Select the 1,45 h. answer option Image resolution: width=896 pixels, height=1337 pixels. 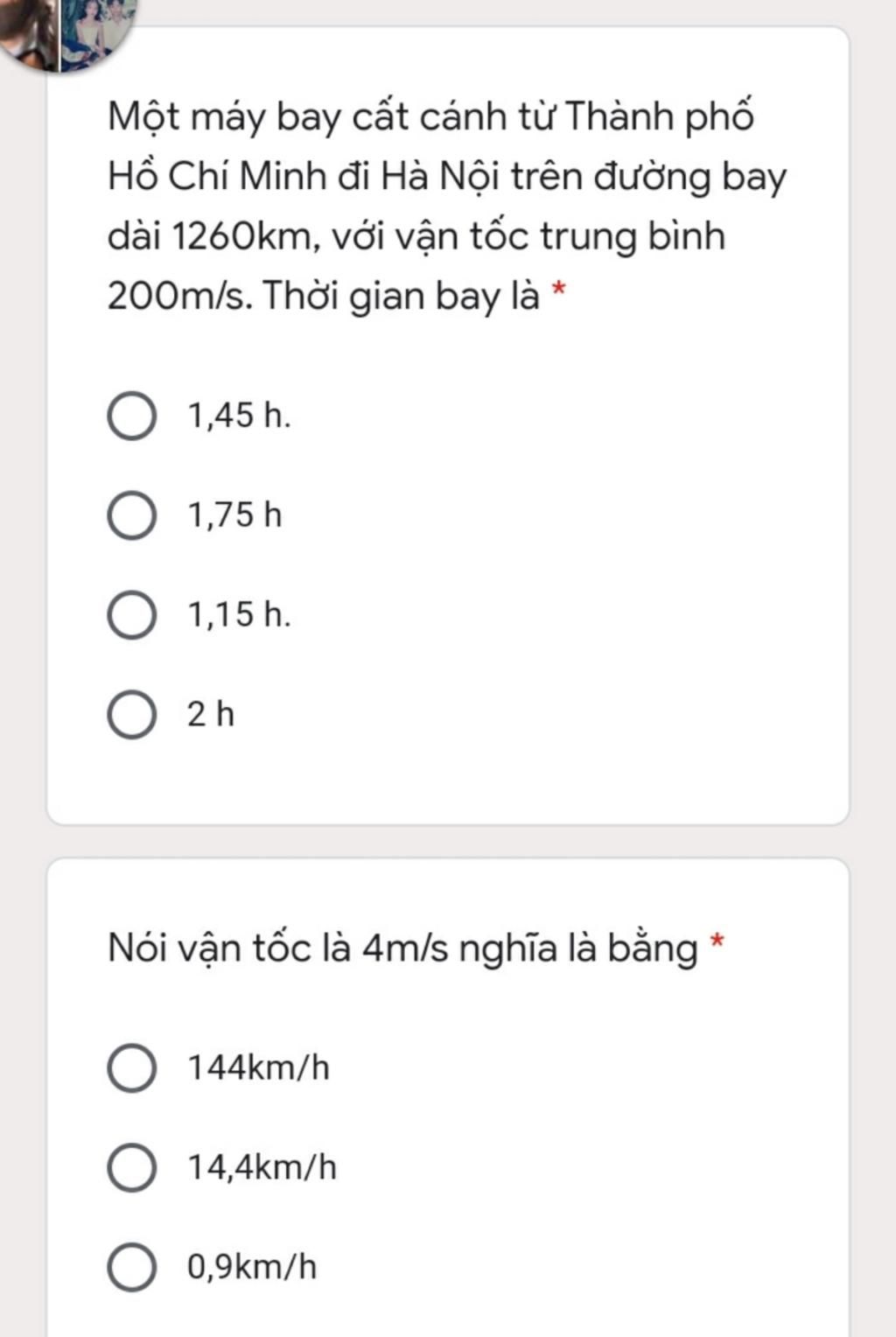(132, 416)
